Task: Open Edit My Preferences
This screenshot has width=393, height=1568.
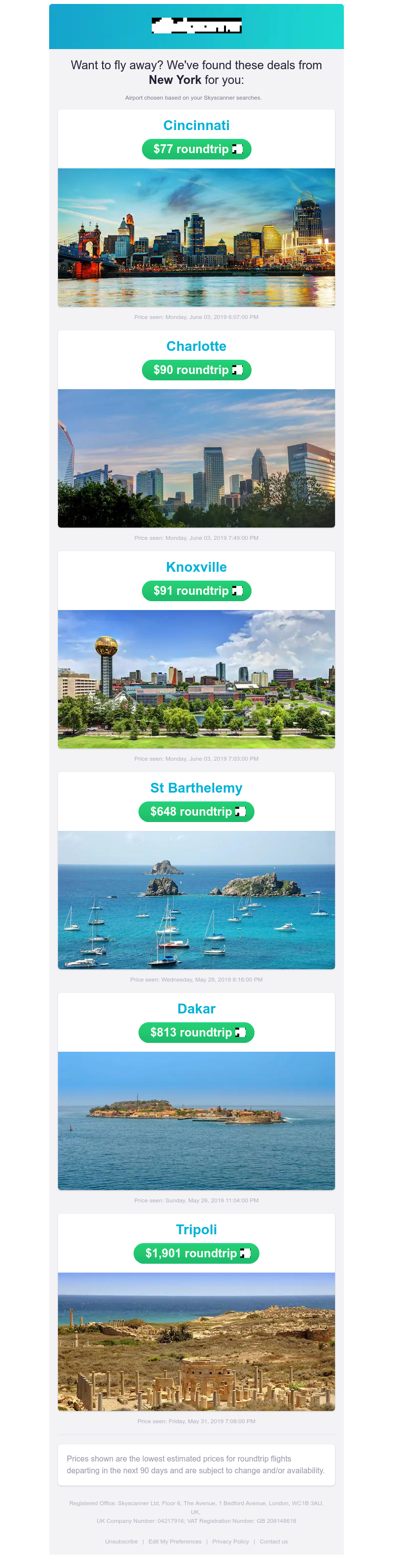Action: tap(175, 1541)
